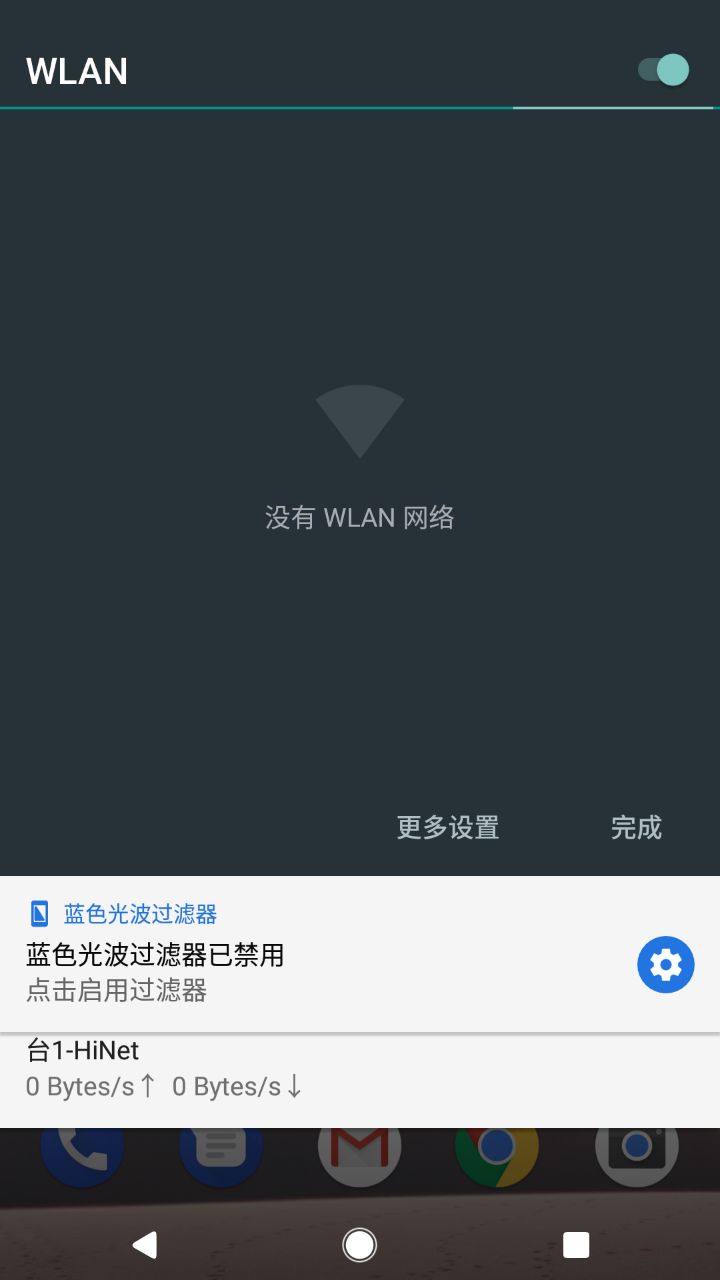Open the recent apps overview

(576, 1244)
